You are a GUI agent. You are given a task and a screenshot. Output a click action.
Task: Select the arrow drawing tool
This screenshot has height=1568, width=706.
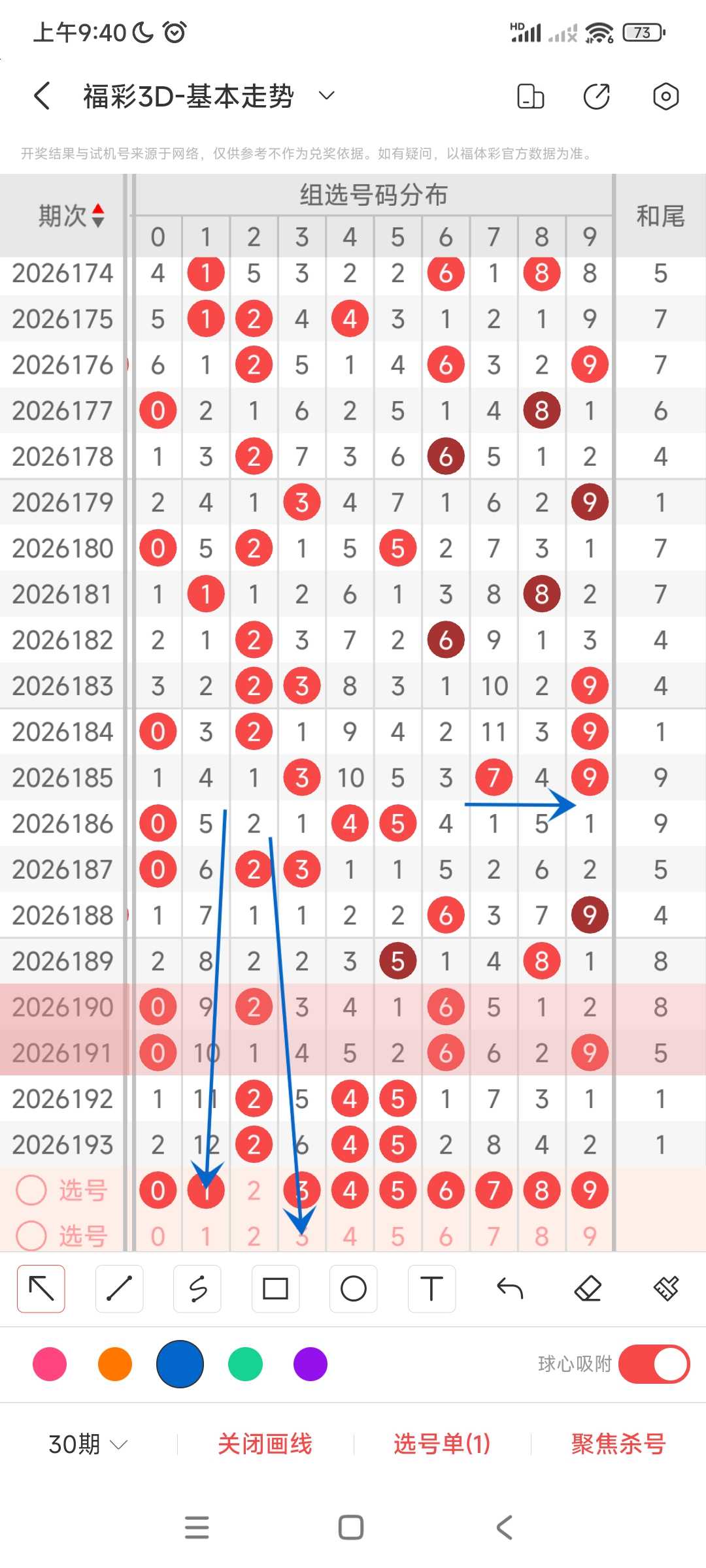41,1288
